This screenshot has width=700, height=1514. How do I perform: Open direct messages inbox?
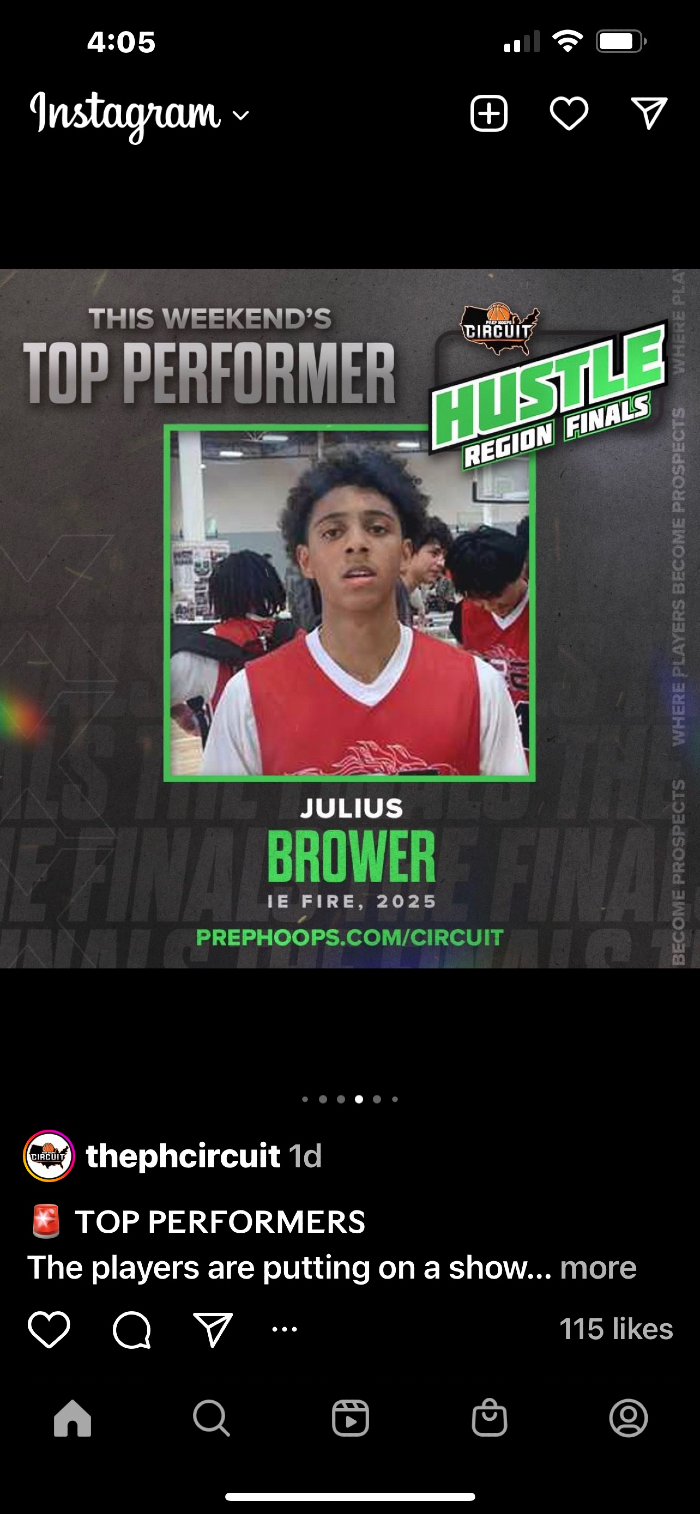(x=649, y=114)
